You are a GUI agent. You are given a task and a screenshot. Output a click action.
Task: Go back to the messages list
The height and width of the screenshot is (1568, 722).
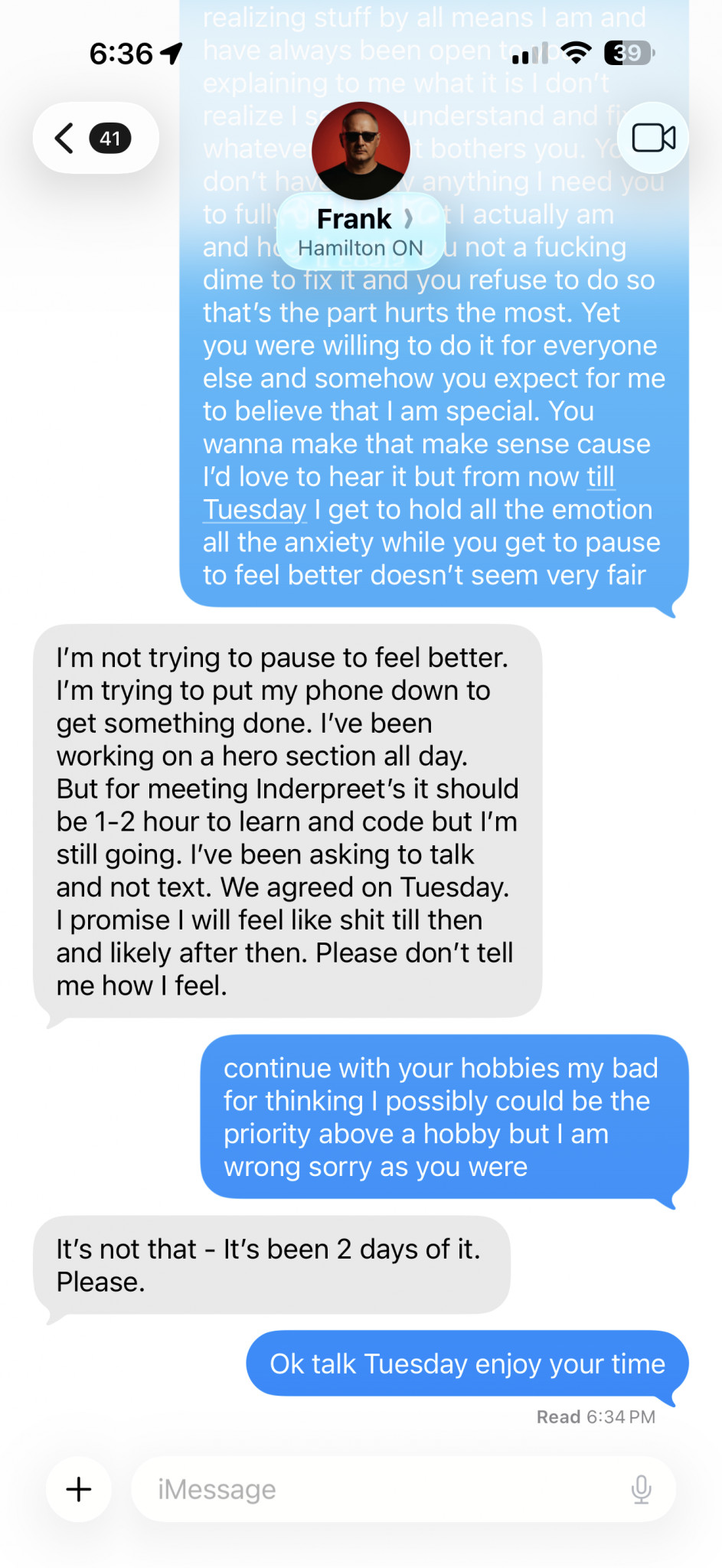pos(93,139)
